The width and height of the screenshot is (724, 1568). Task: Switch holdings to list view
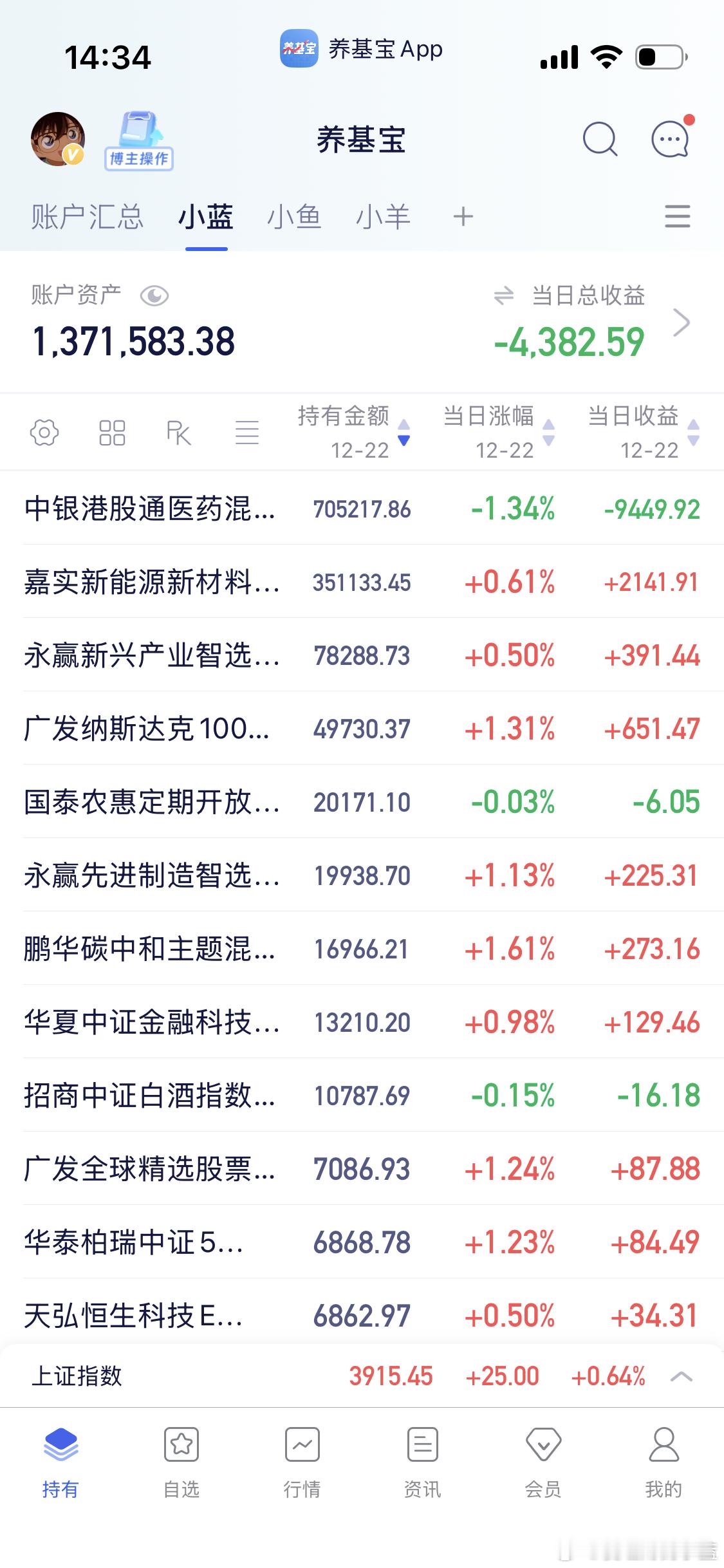pos(247,433)
